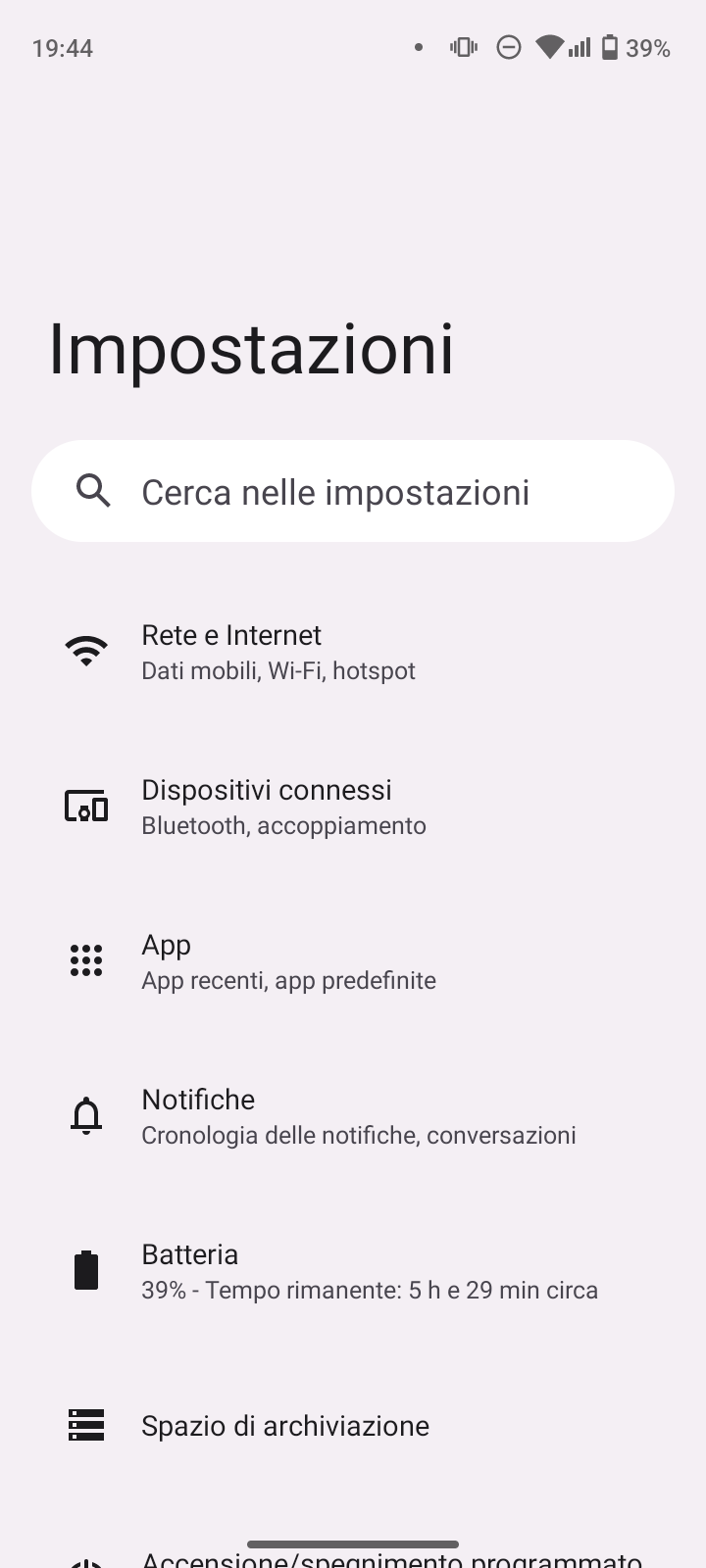View Batteria details
Screen dimensions: 706x1568
point(353,1271)
